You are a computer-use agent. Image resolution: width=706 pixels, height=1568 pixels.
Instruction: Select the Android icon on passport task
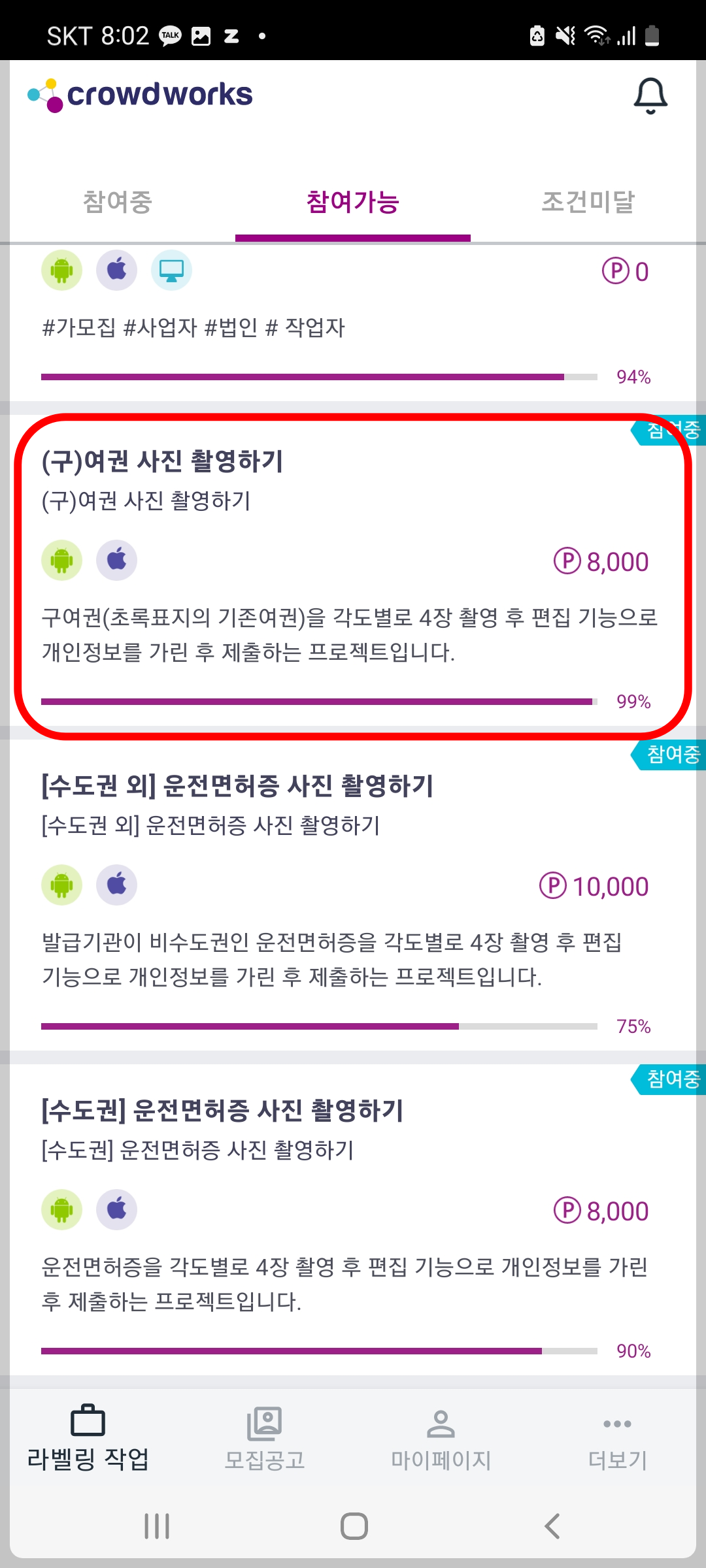(61, 559)
